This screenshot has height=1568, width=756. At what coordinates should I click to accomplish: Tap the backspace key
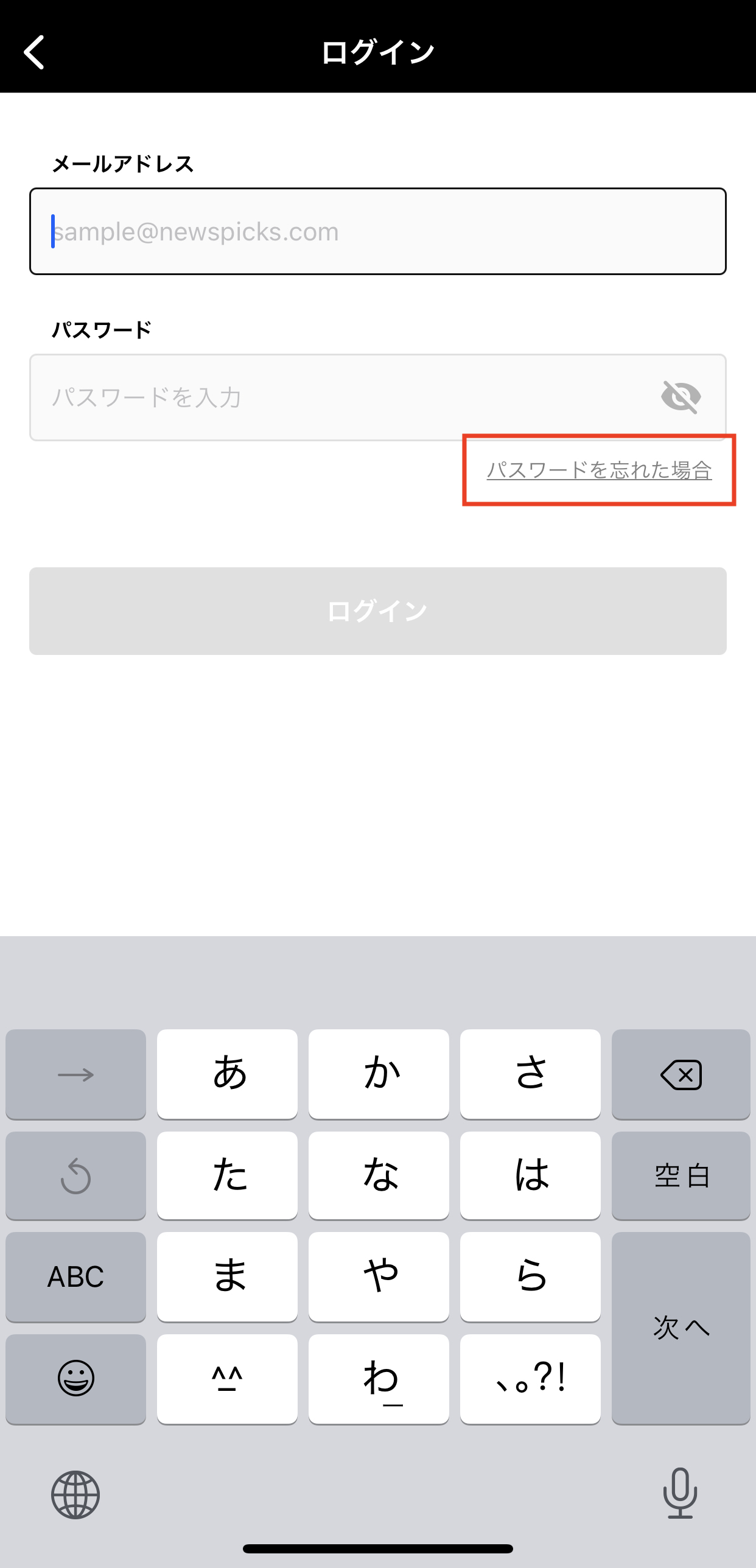coord(681,1074)
